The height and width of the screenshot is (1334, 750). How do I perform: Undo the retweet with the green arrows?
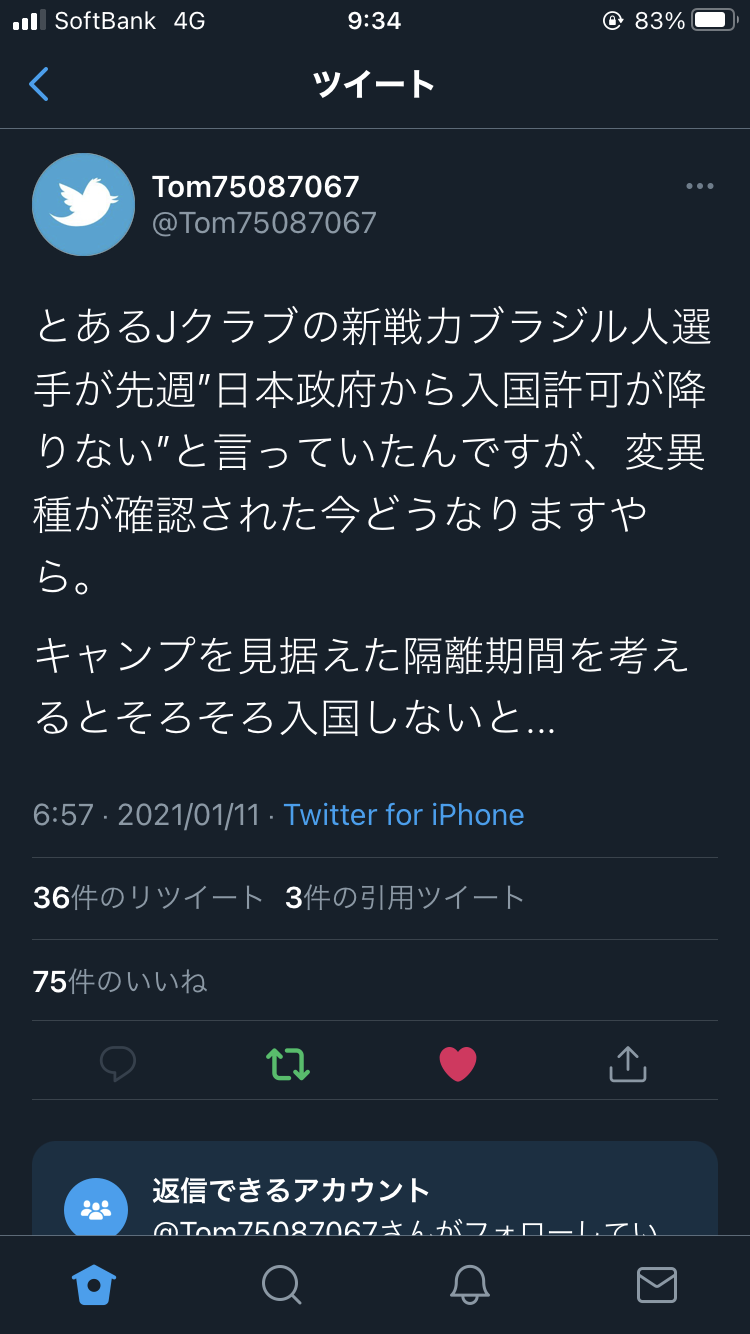tap(288, 1063)
